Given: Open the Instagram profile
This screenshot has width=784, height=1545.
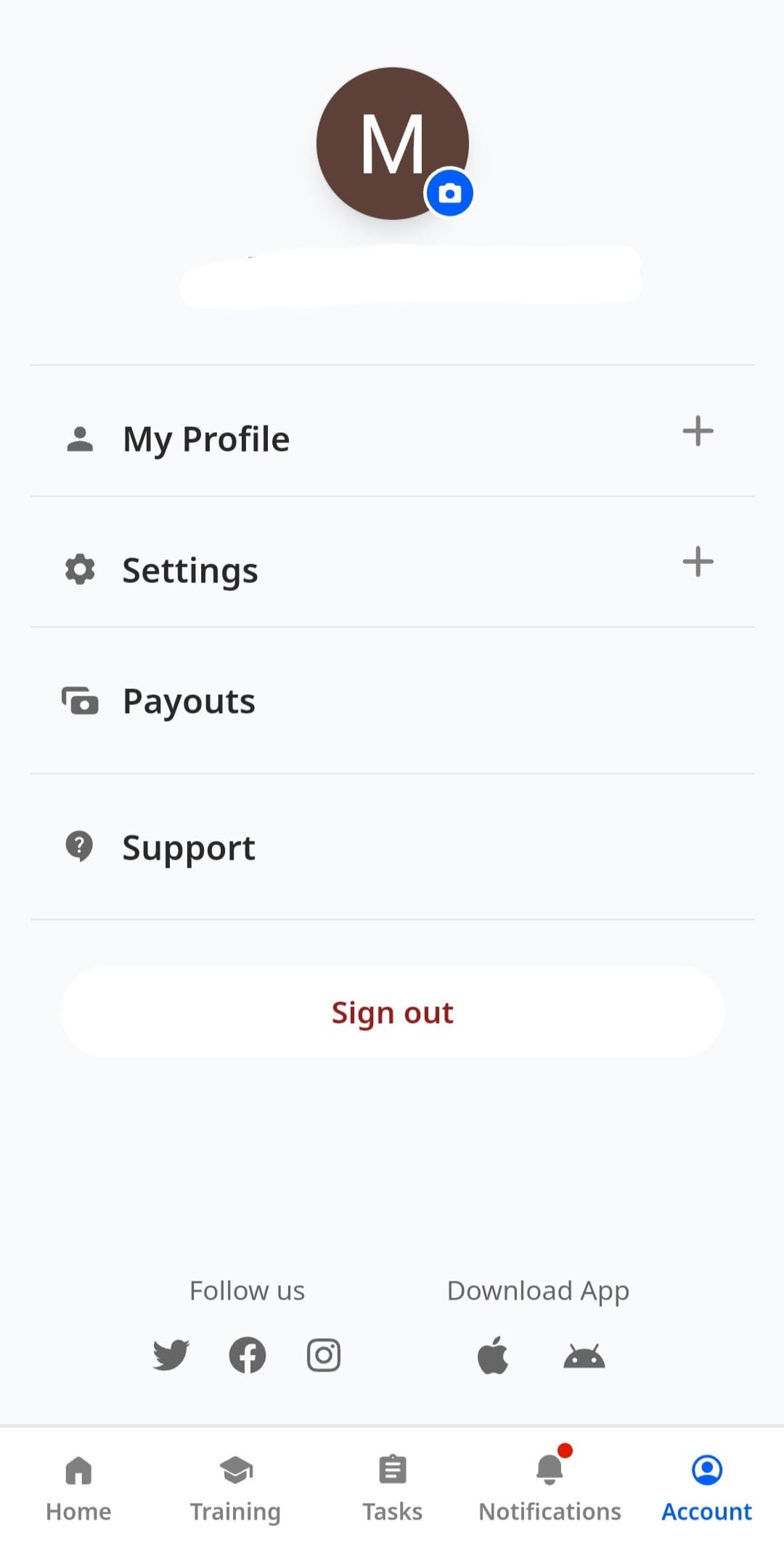Looking at the screenshot, I should coord(324,1355).
